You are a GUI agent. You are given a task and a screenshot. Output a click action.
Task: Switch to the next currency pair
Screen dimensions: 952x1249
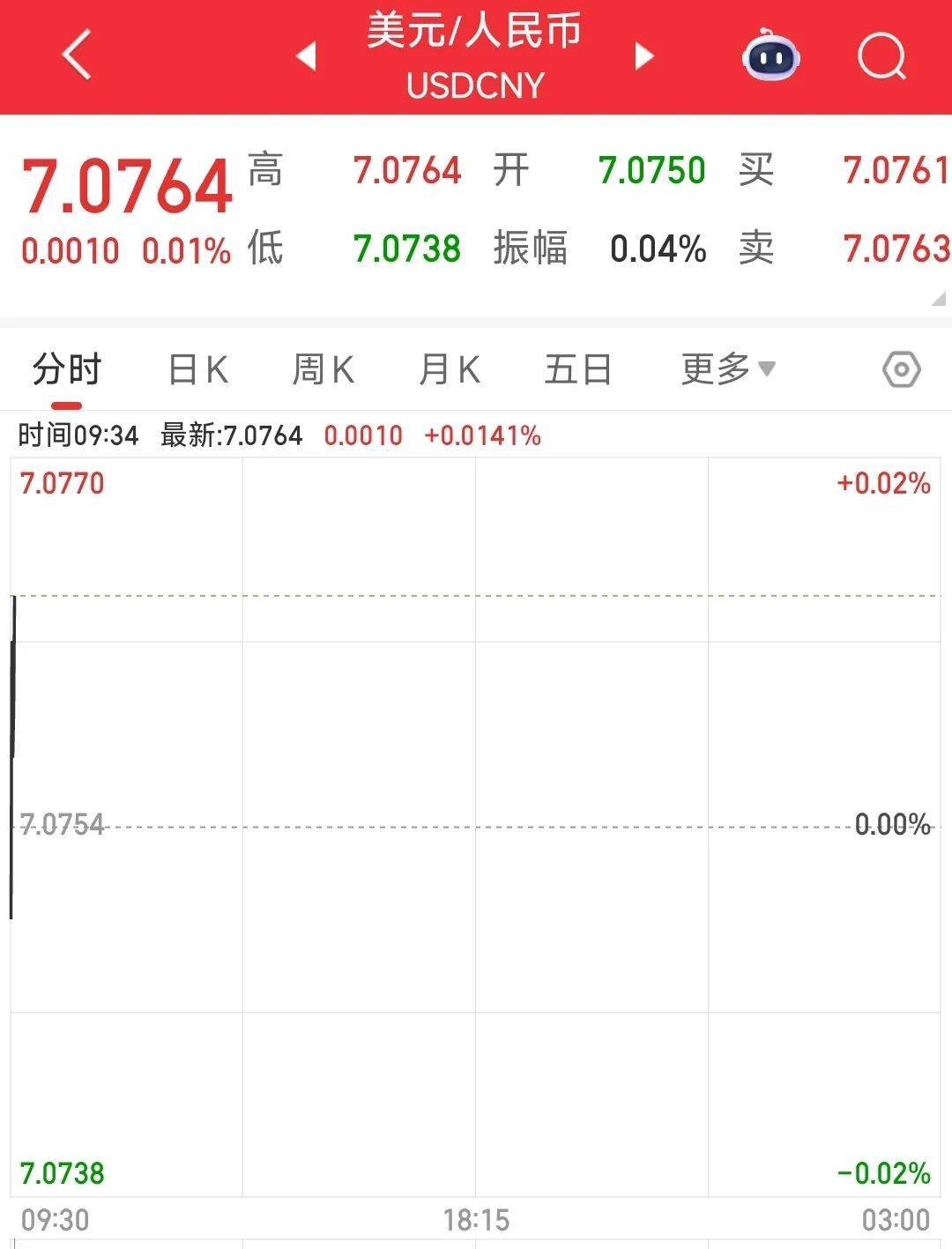(x=644, y=56)
